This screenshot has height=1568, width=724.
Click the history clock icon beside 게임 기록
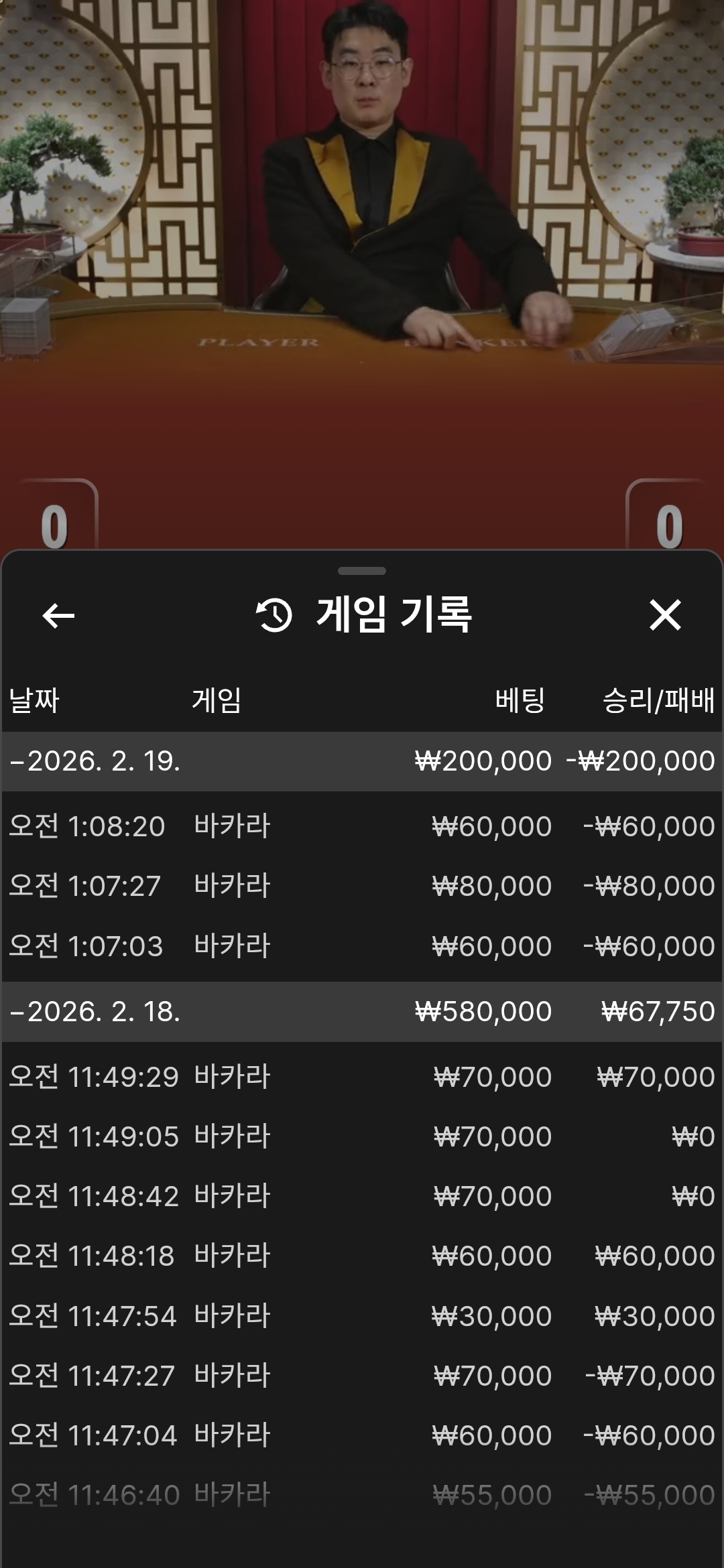(274, 614)
